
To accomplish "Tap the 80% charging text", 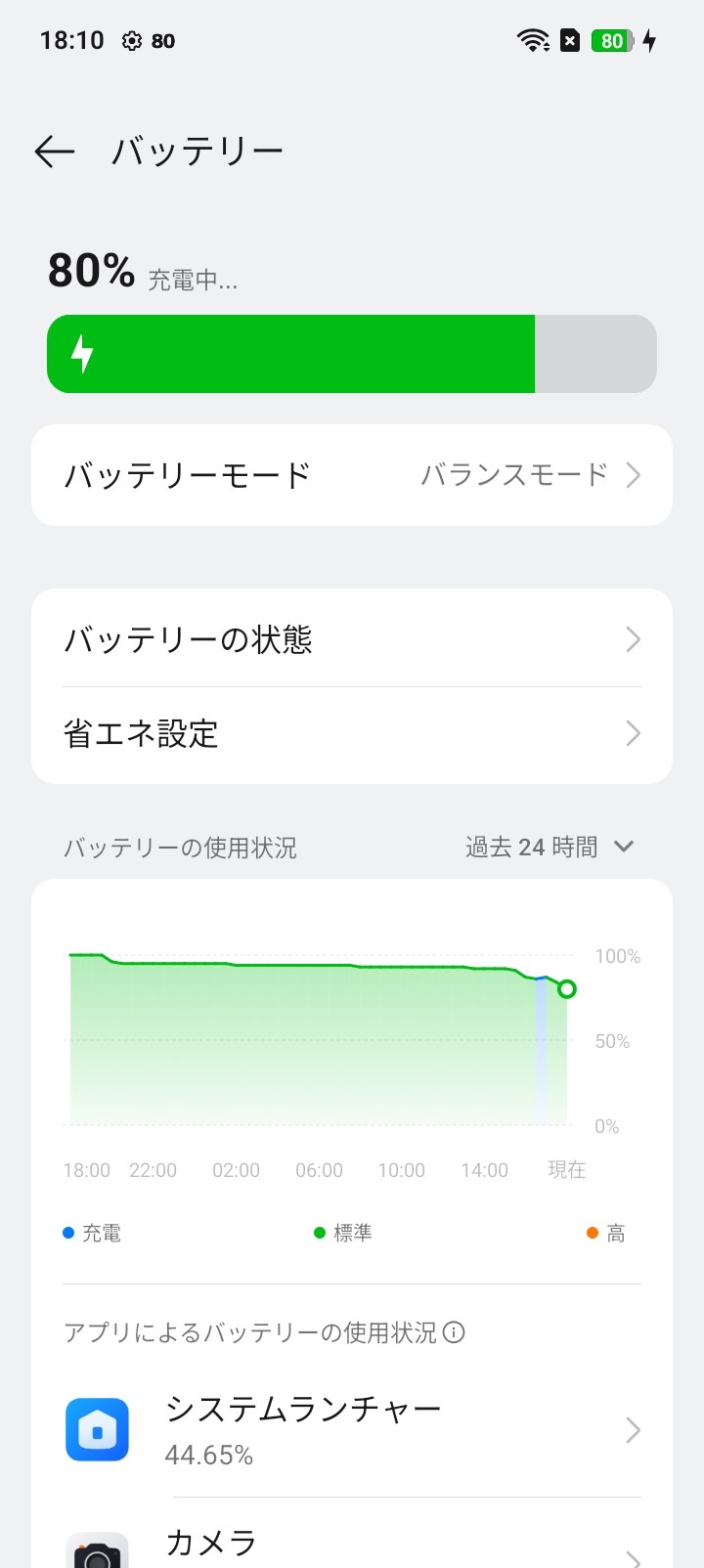I will (x=91, y=274).
